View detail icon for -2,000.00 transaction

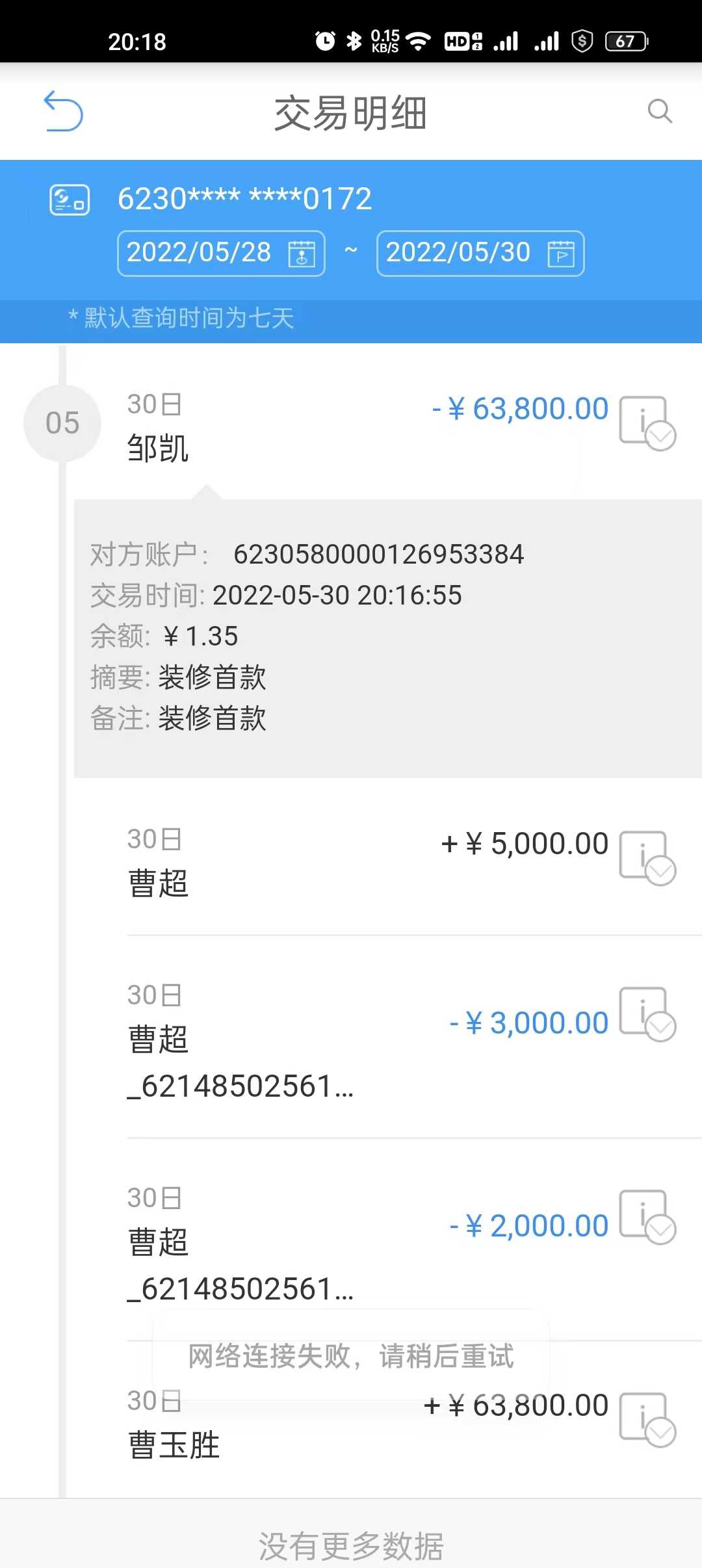647,1217
